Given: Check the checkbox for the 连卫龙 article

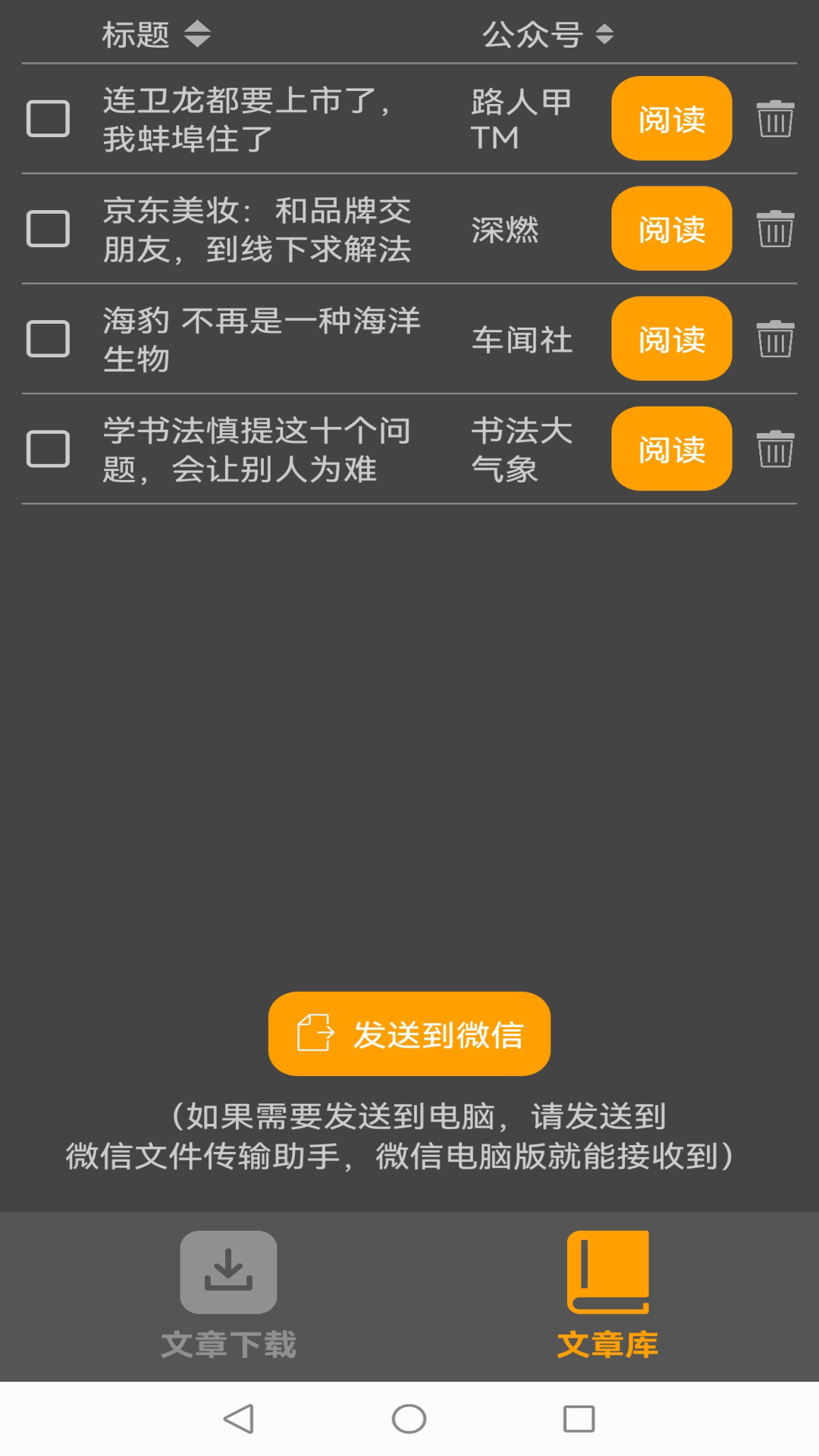Looking at the screenshot, I should (47, 119).
